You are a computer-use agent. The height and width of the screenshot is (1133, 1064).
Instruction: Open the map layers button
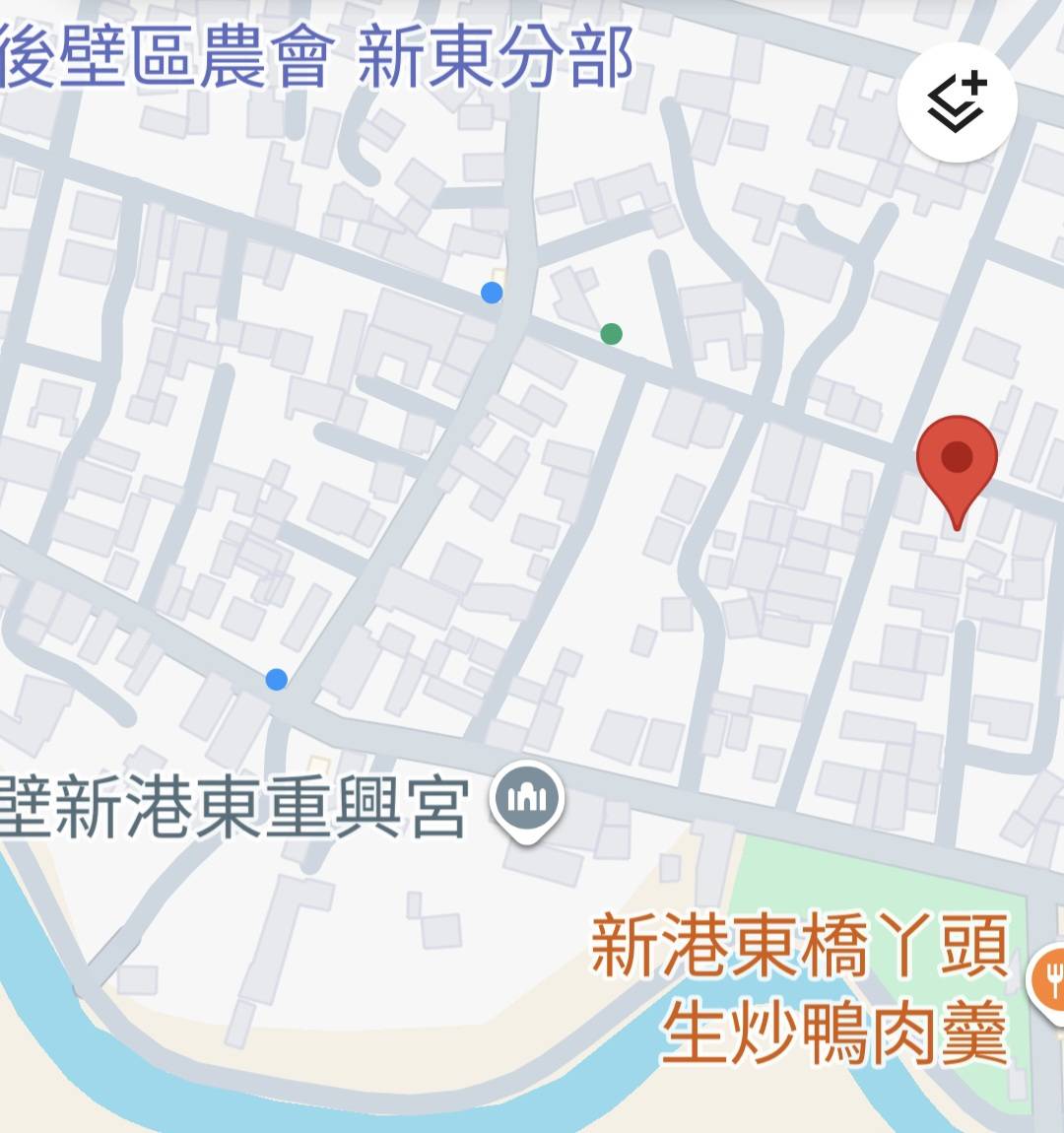point(957,102)
